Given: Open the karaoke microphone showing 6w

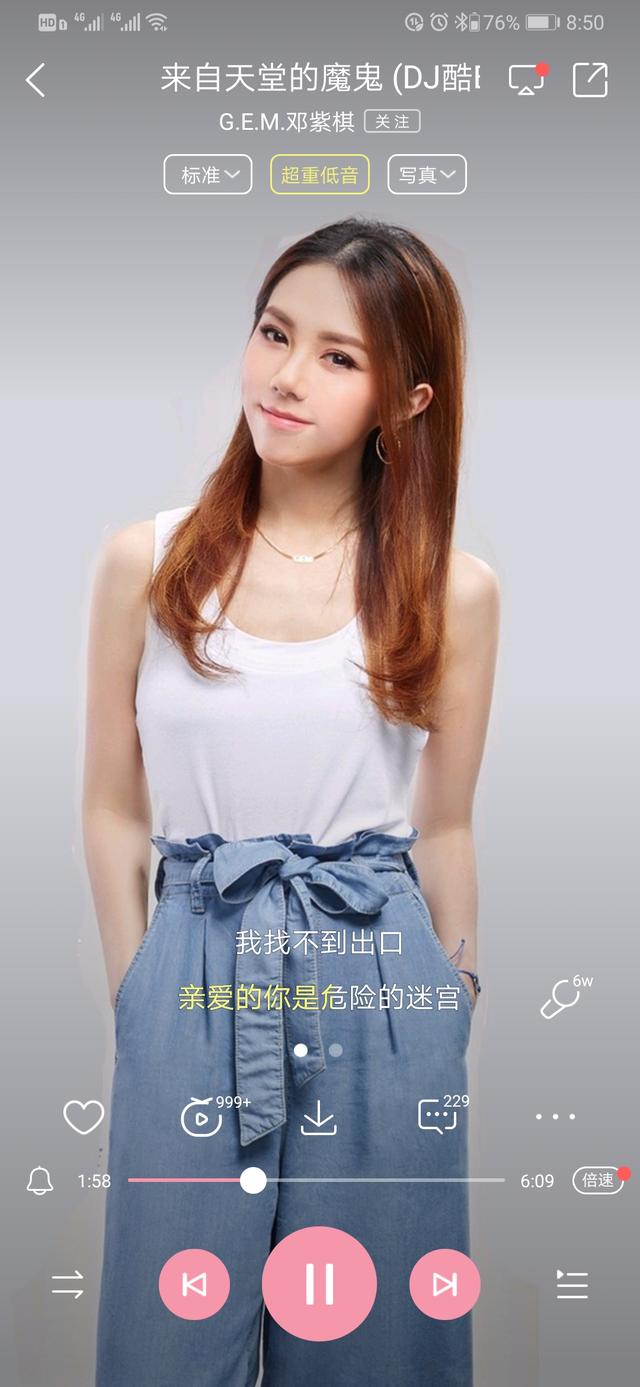Looking at the screenshot, I should pos(562,998).
